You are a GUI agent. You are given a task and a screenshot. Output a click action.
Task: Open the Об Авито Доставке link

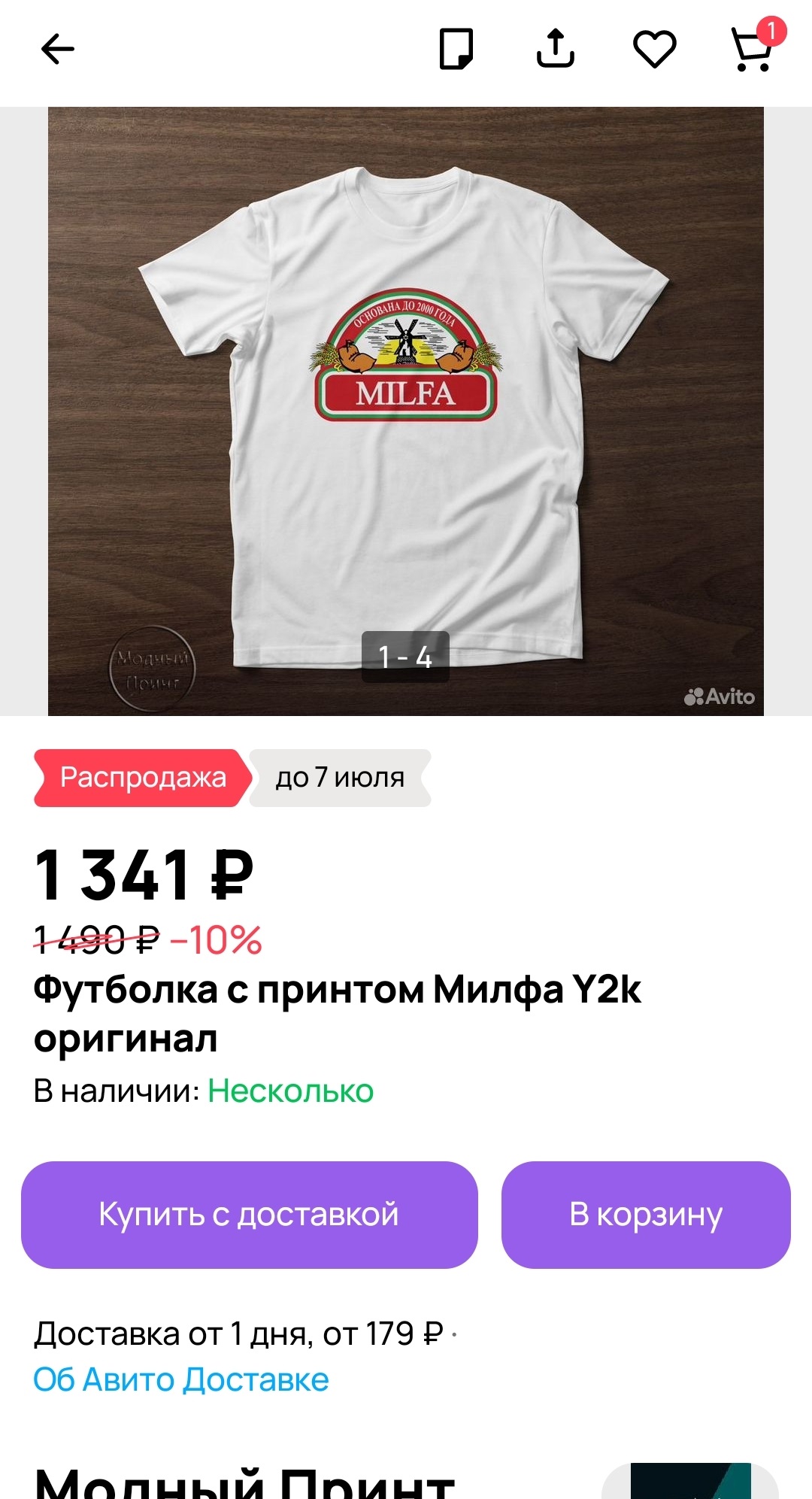coord(181,1379)
